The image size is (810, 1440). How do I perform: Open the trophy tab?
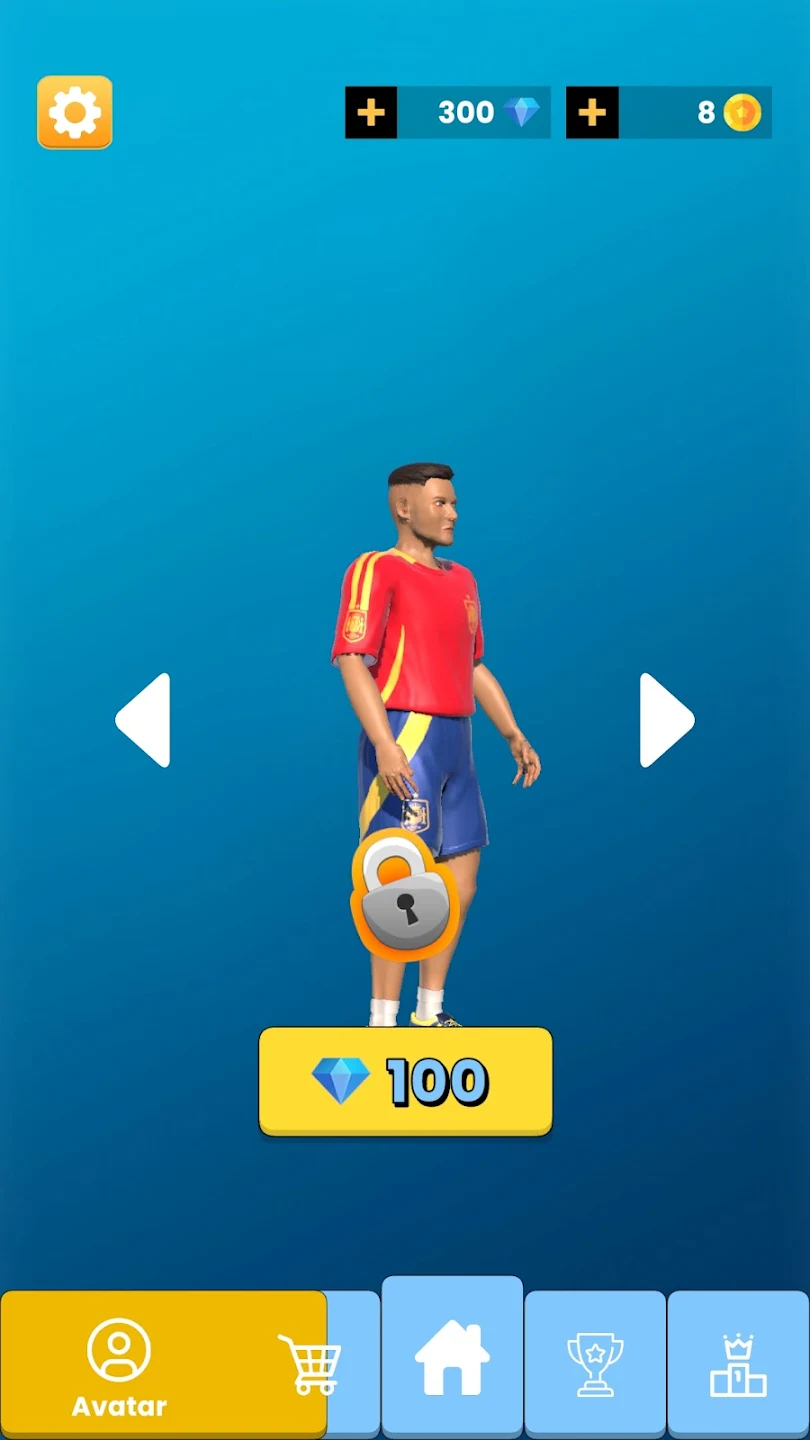[595, 1365]
